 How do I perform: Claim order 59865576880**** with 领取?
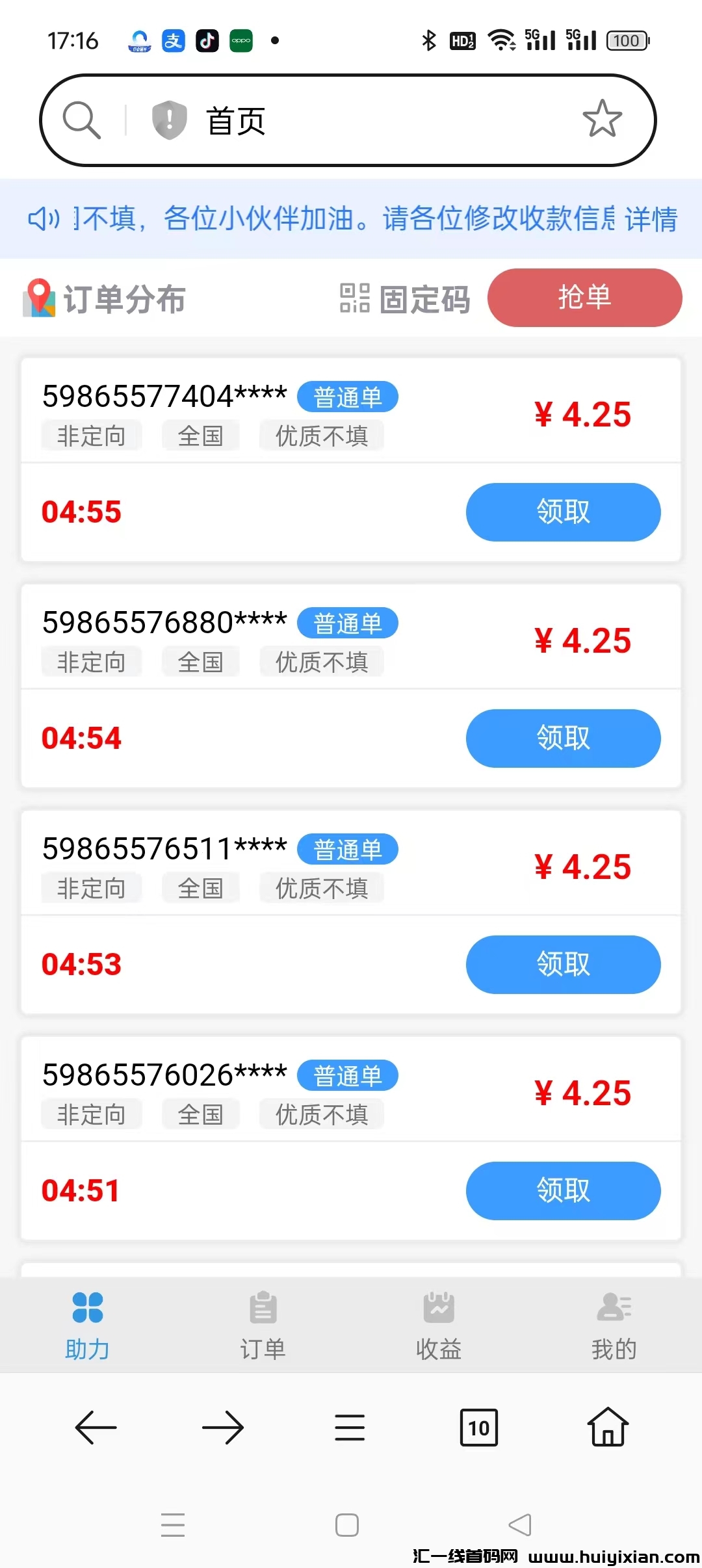(x=563, y=738)
